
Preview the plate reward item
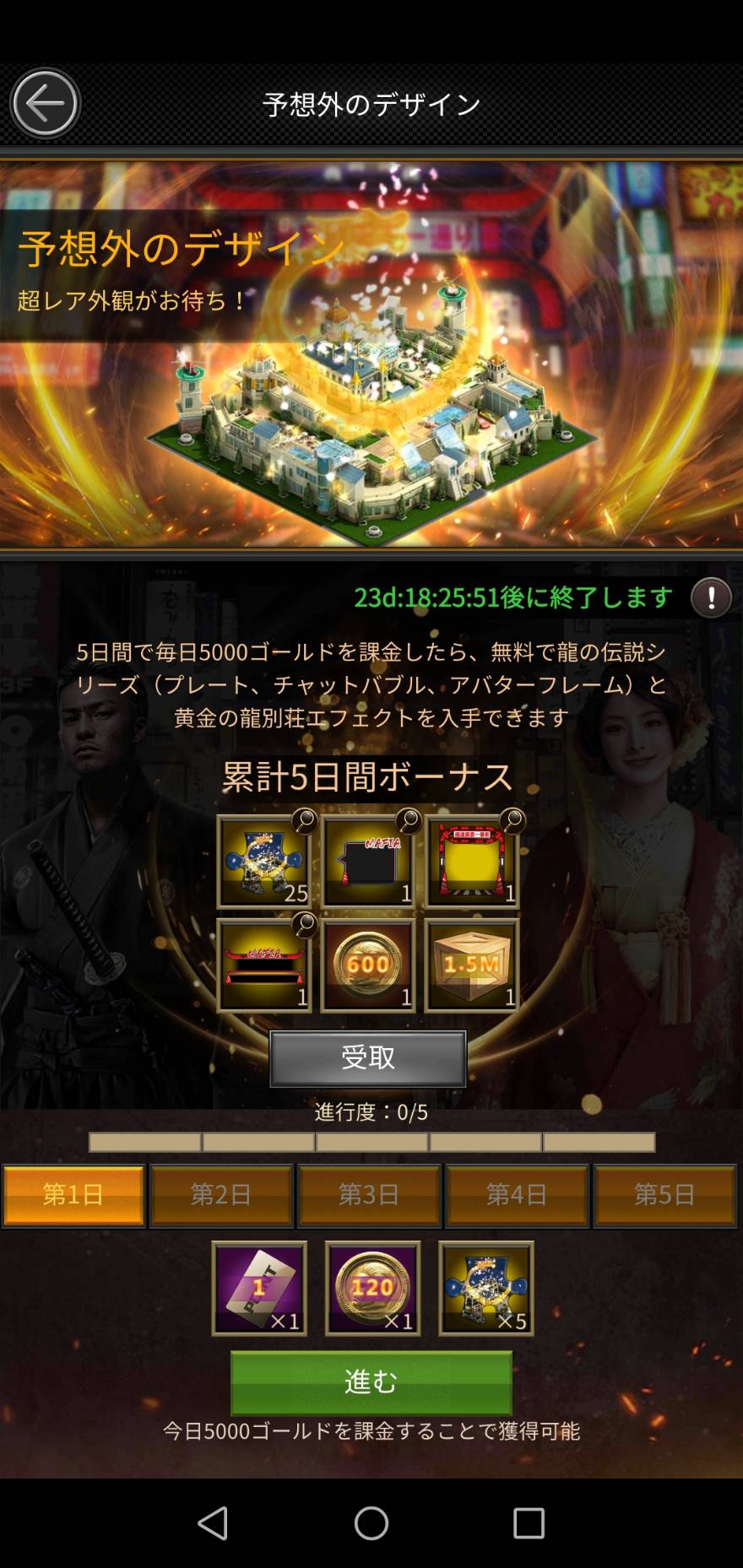[264, 965]
